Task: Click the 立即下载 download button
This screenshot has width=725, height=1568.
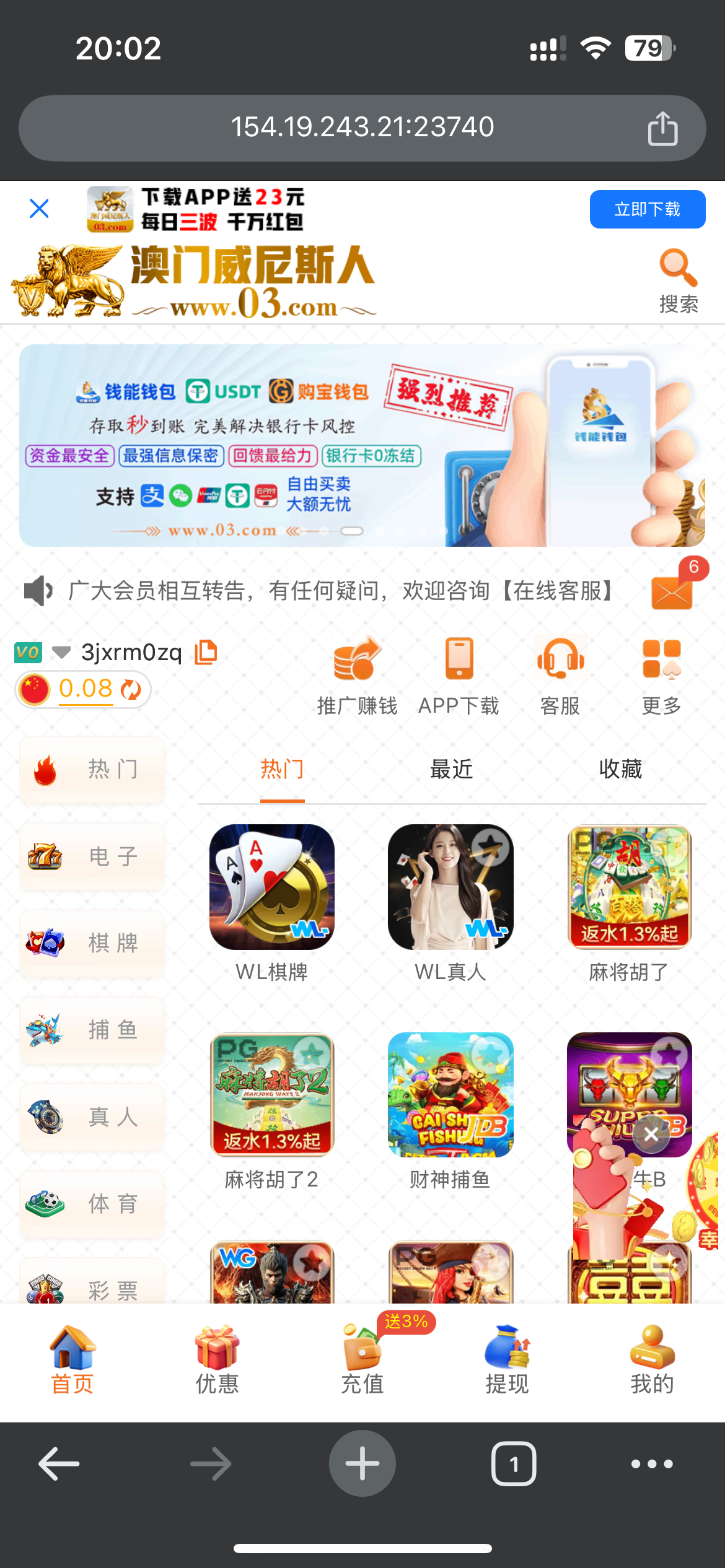Action: 647,209
